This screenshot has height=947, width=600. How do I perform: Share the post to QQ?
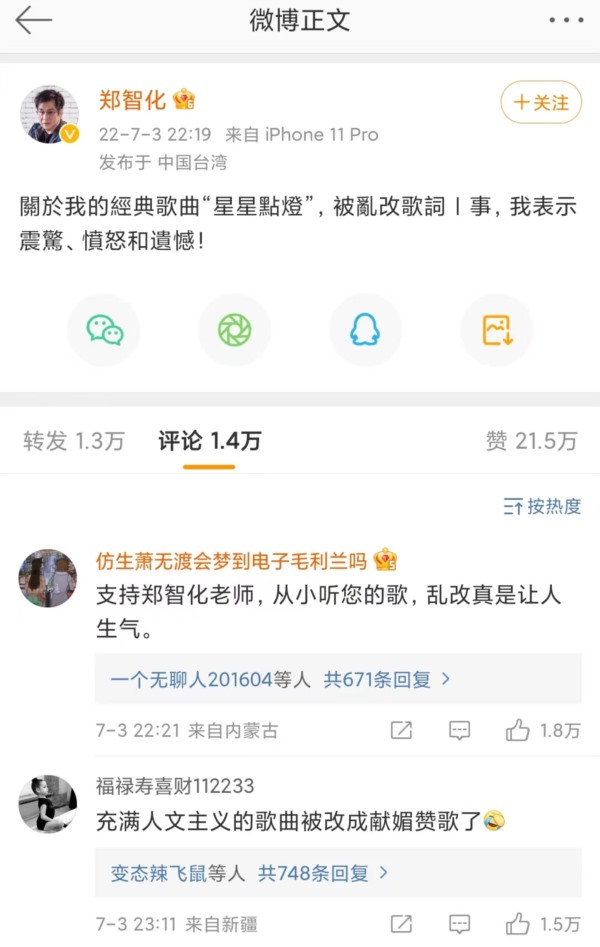click(x=365, y=330)
